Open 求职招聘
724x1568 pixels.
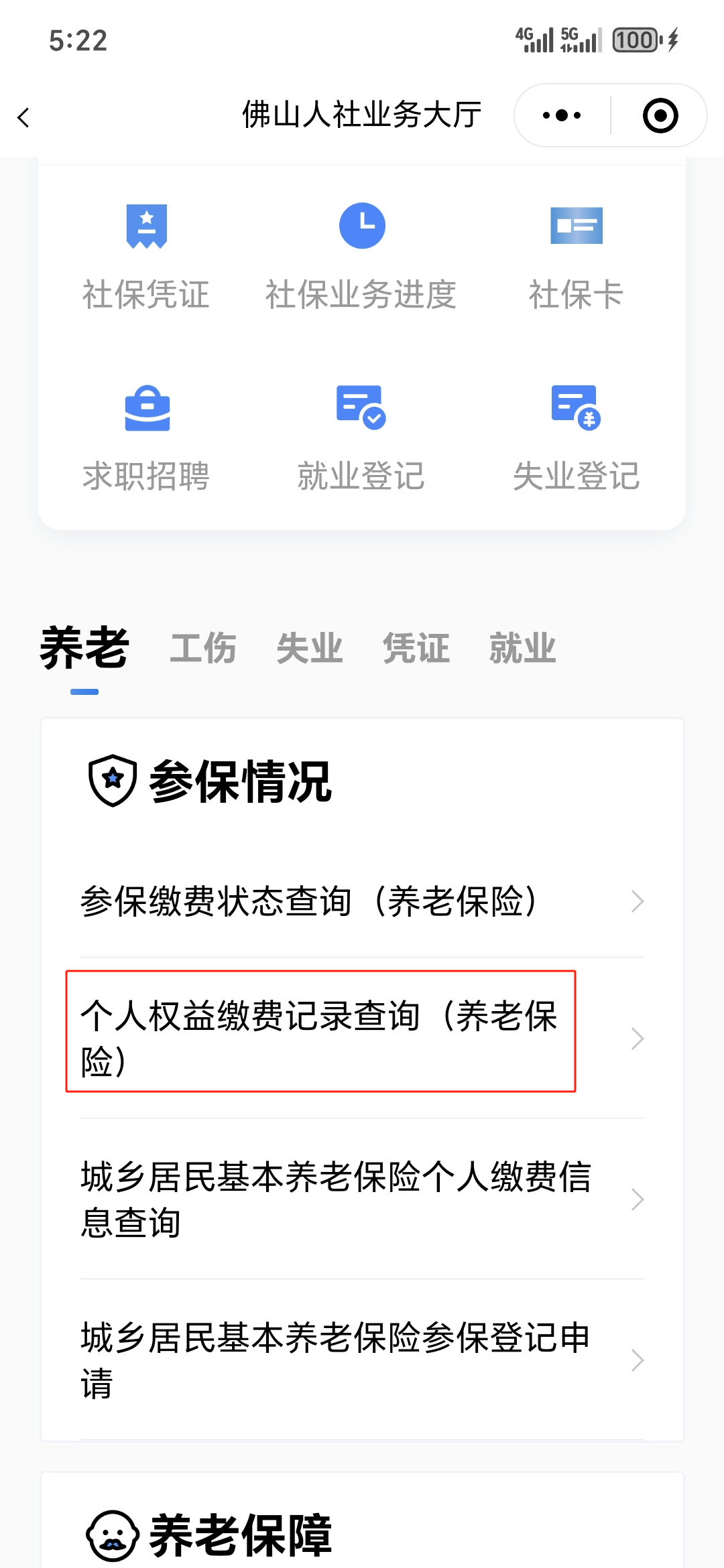(x=146, y=439)
